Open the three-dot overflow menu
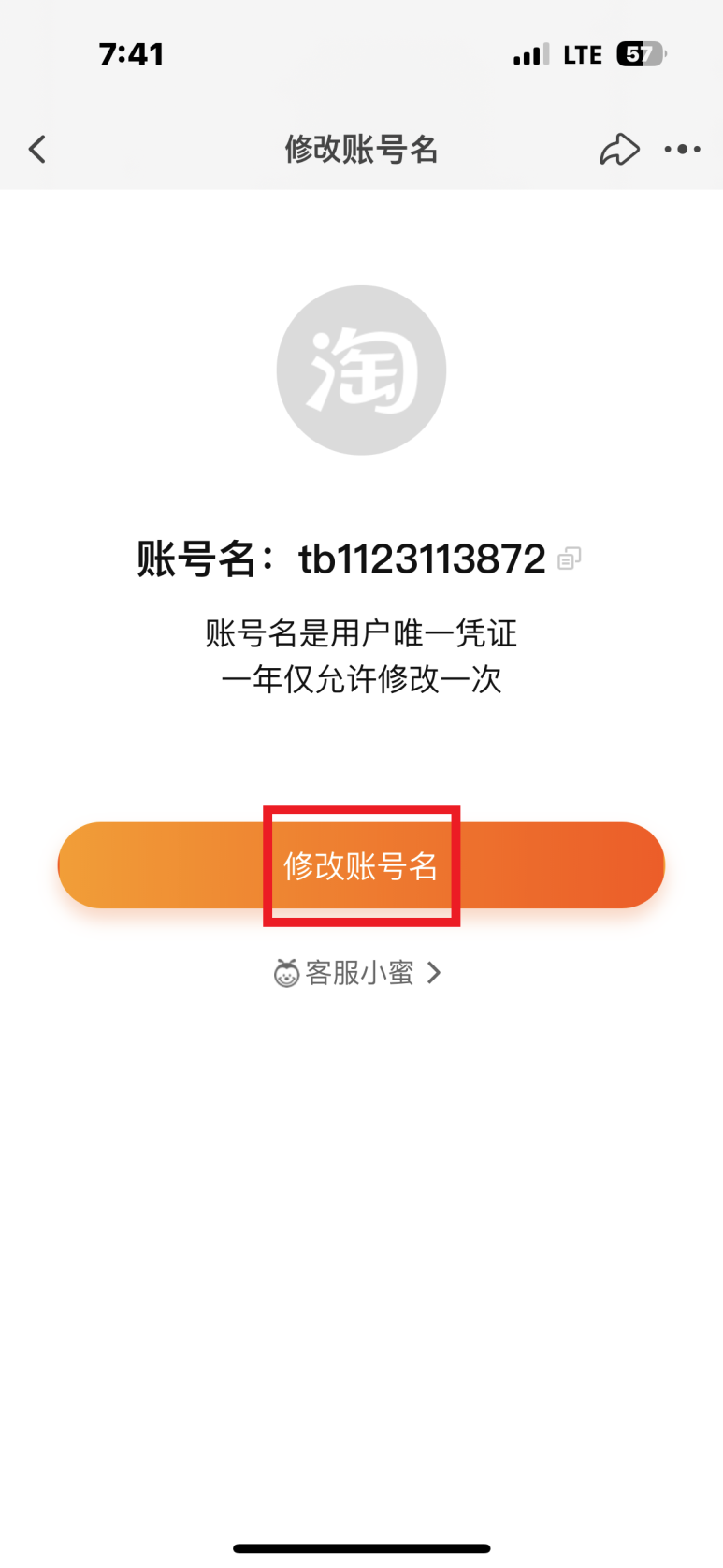This screenshot has width=723, height=1568. tap(683, 149)
